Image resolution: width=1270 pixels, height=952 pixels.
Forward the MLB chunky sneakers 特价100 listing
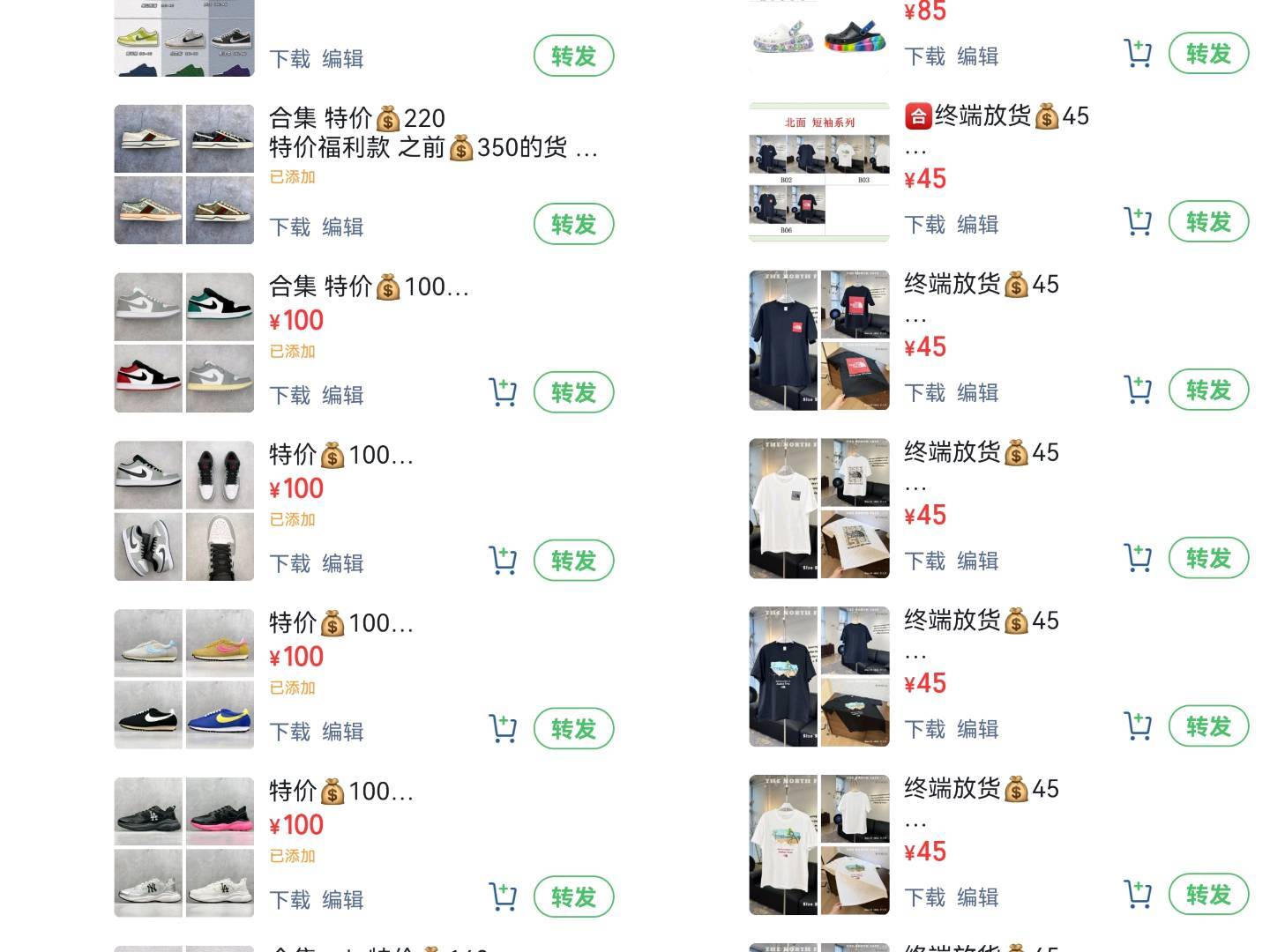pyautogui.click(x=573, y=897)
